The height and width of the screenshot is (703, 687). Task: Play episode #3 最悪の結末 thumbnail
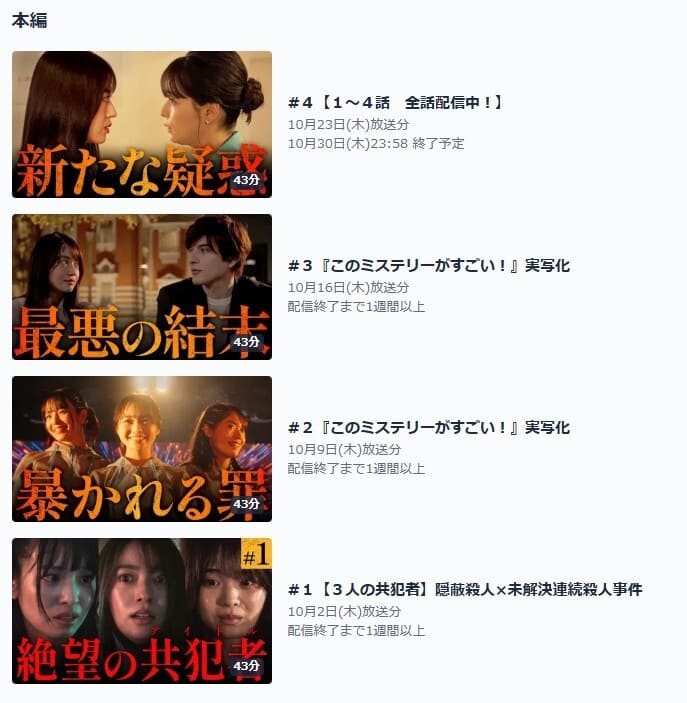click(142, 287)
